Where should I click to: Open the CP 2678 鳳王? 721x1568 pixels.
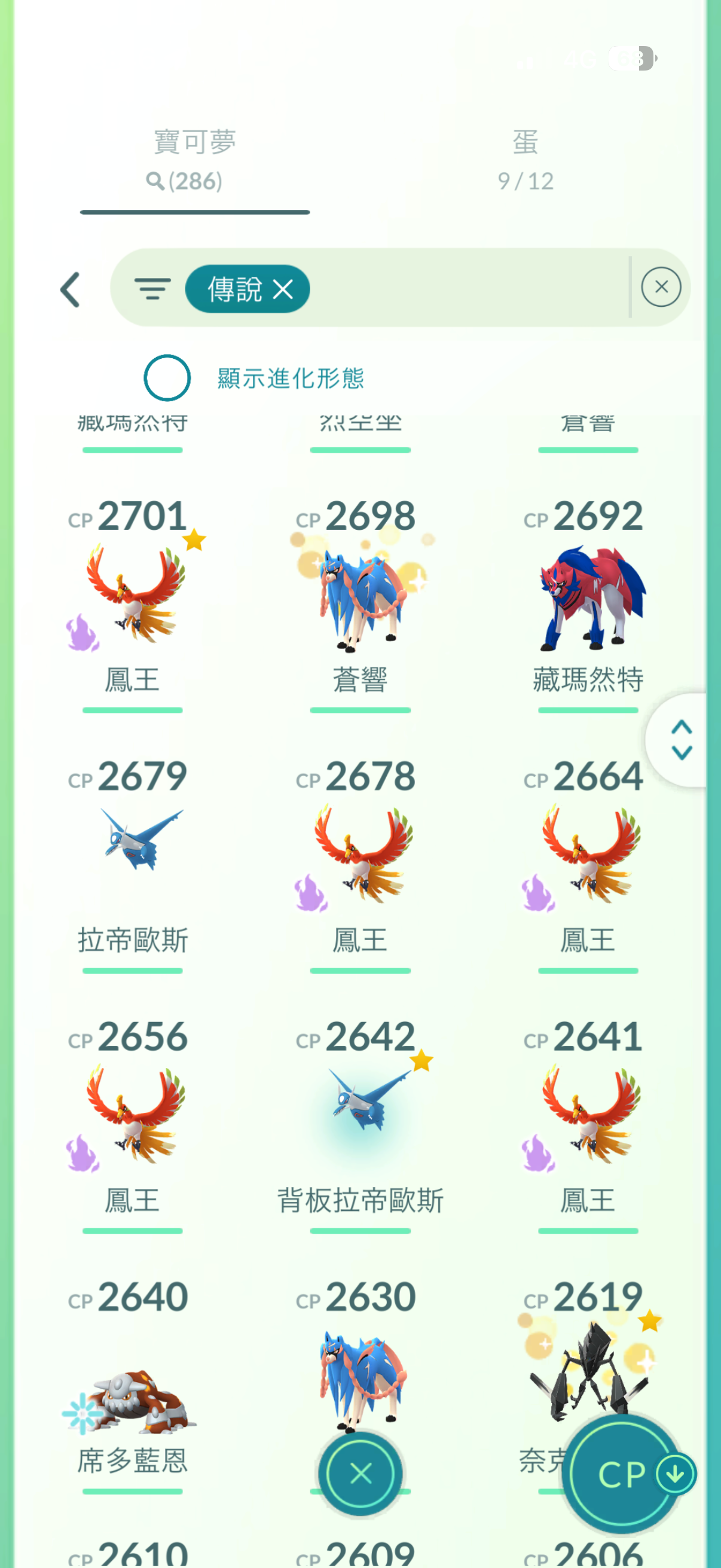tap(360, 857)
